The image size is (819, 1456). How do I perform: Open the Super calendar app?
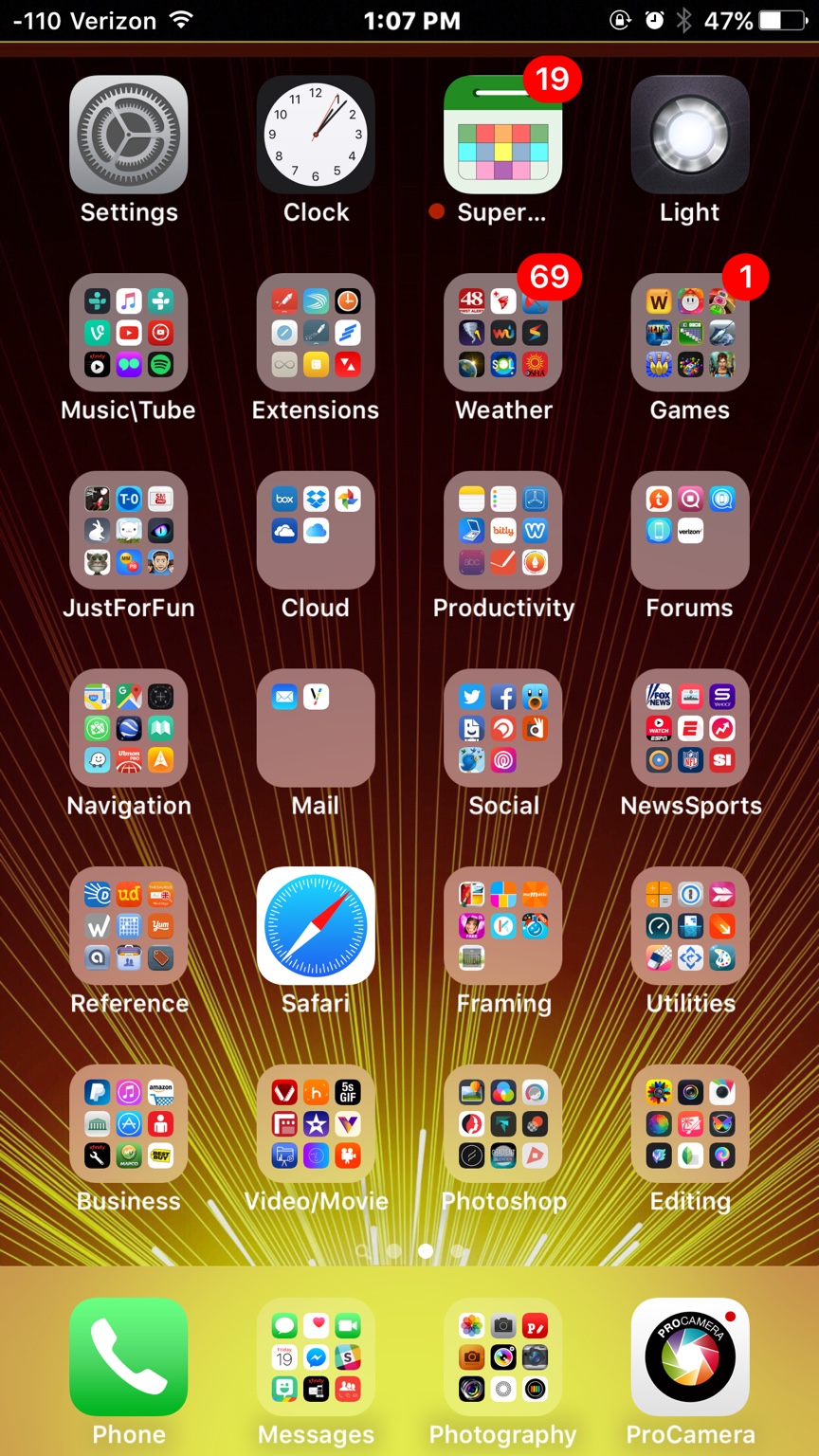click(x=503, y=135)
